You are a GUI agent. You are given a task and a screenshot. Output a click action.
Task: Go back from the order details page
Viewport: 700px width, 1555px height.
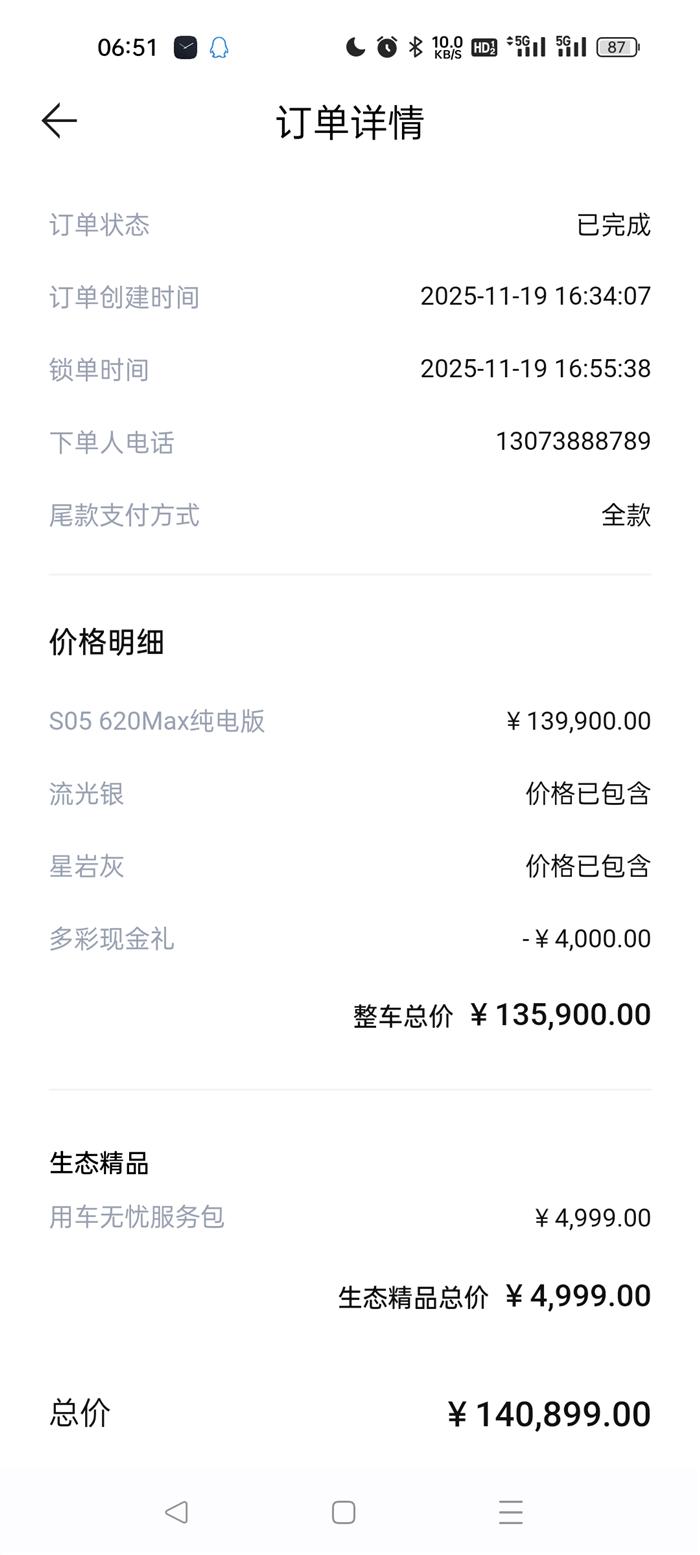point(59,121)
